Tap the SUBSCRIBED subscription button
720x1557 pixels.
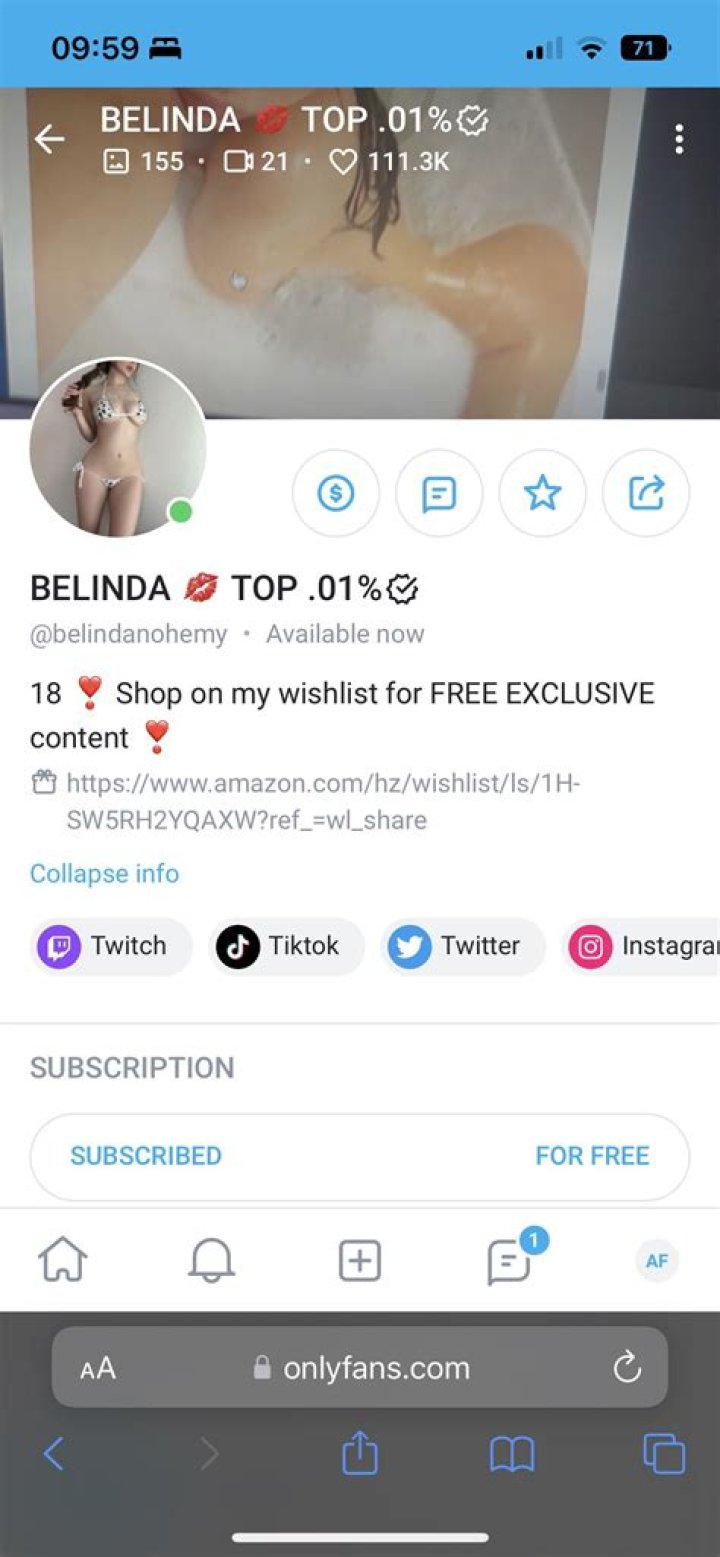point(145,1156)
